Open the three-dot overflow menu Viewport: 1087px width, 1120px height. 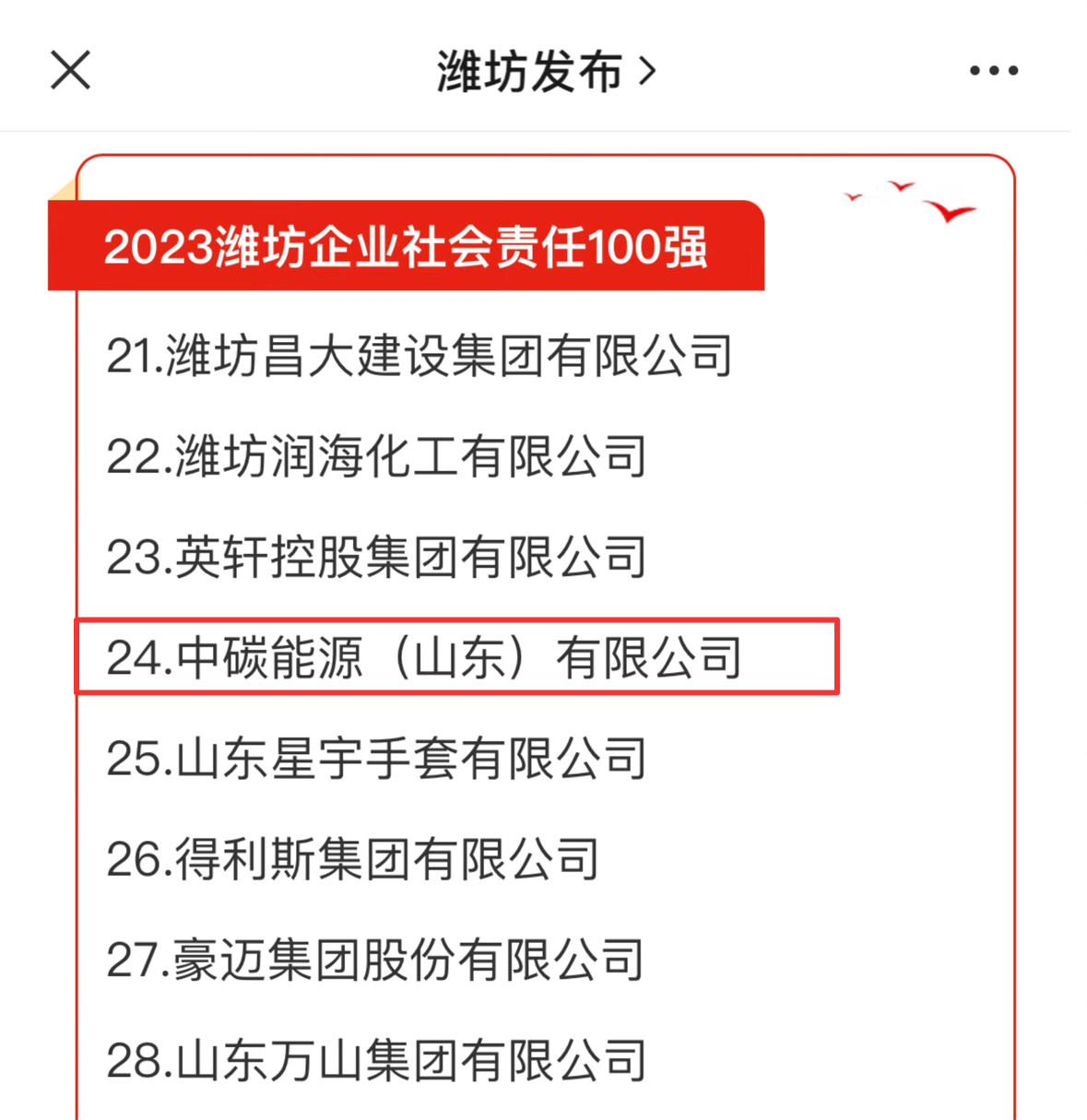(993, 71)
